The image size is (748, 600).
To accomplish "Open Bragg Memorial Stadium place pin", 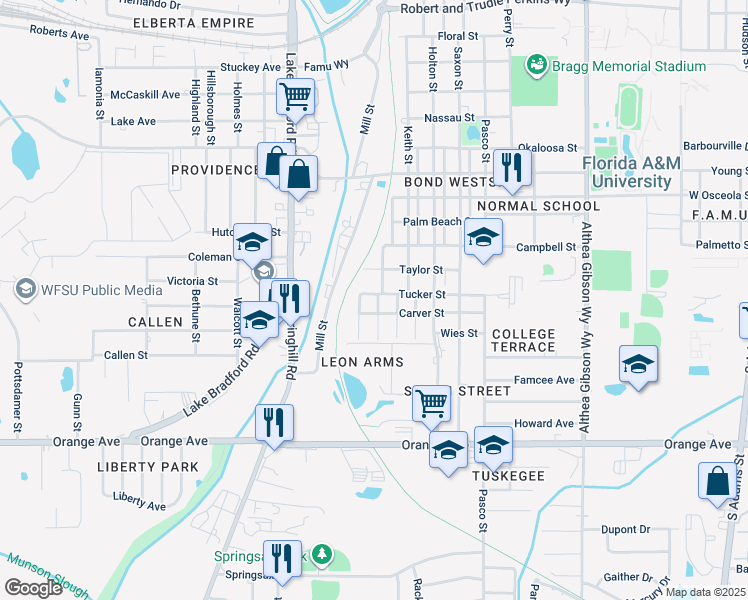I will coord(537,65).
